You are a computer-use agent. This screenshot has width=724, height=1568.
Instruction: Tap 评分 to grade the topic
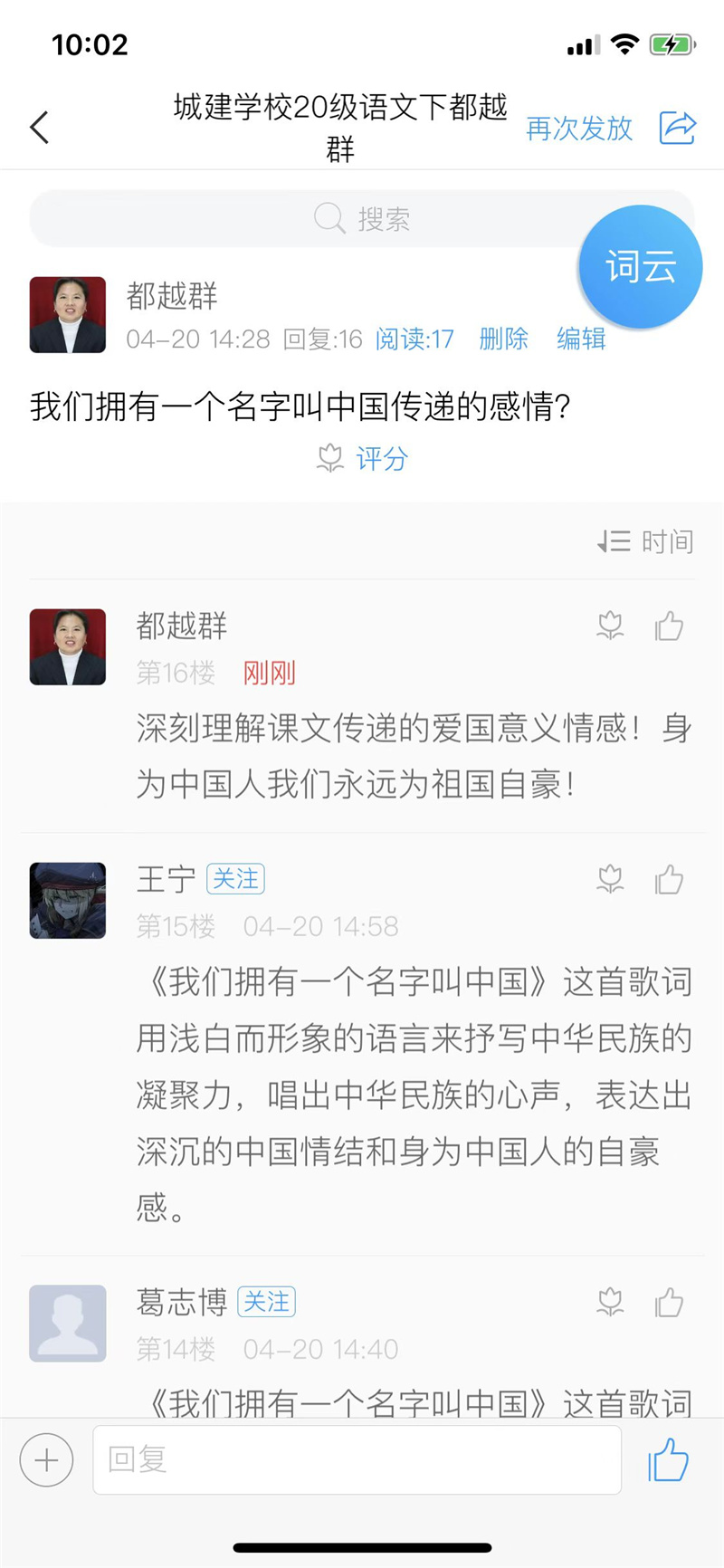[x=364, y=459]
